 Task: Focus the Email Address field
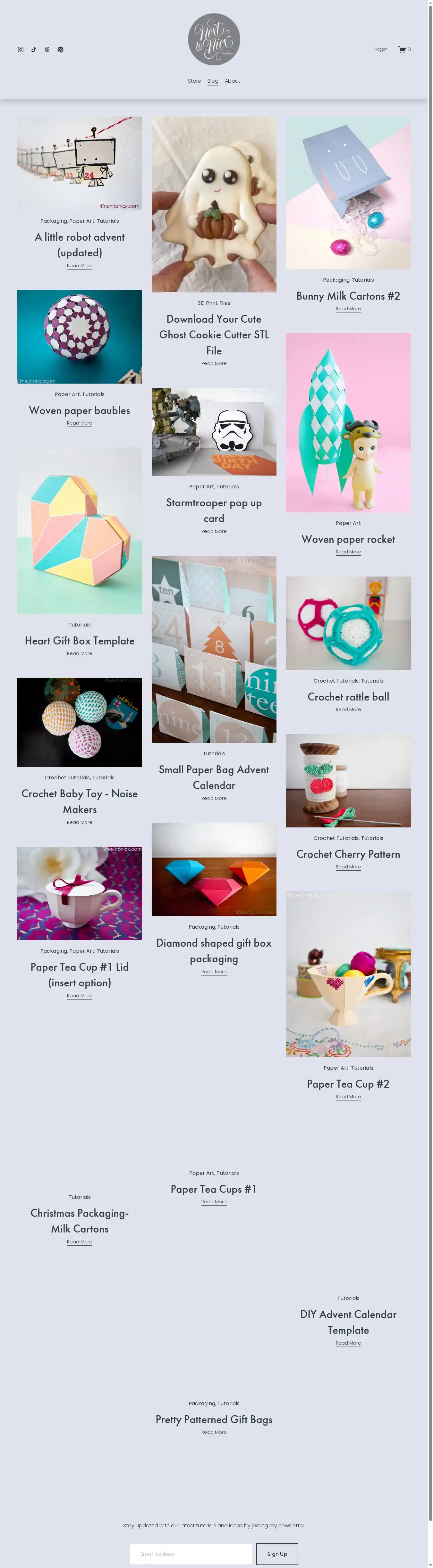(x=191, y=1553)
